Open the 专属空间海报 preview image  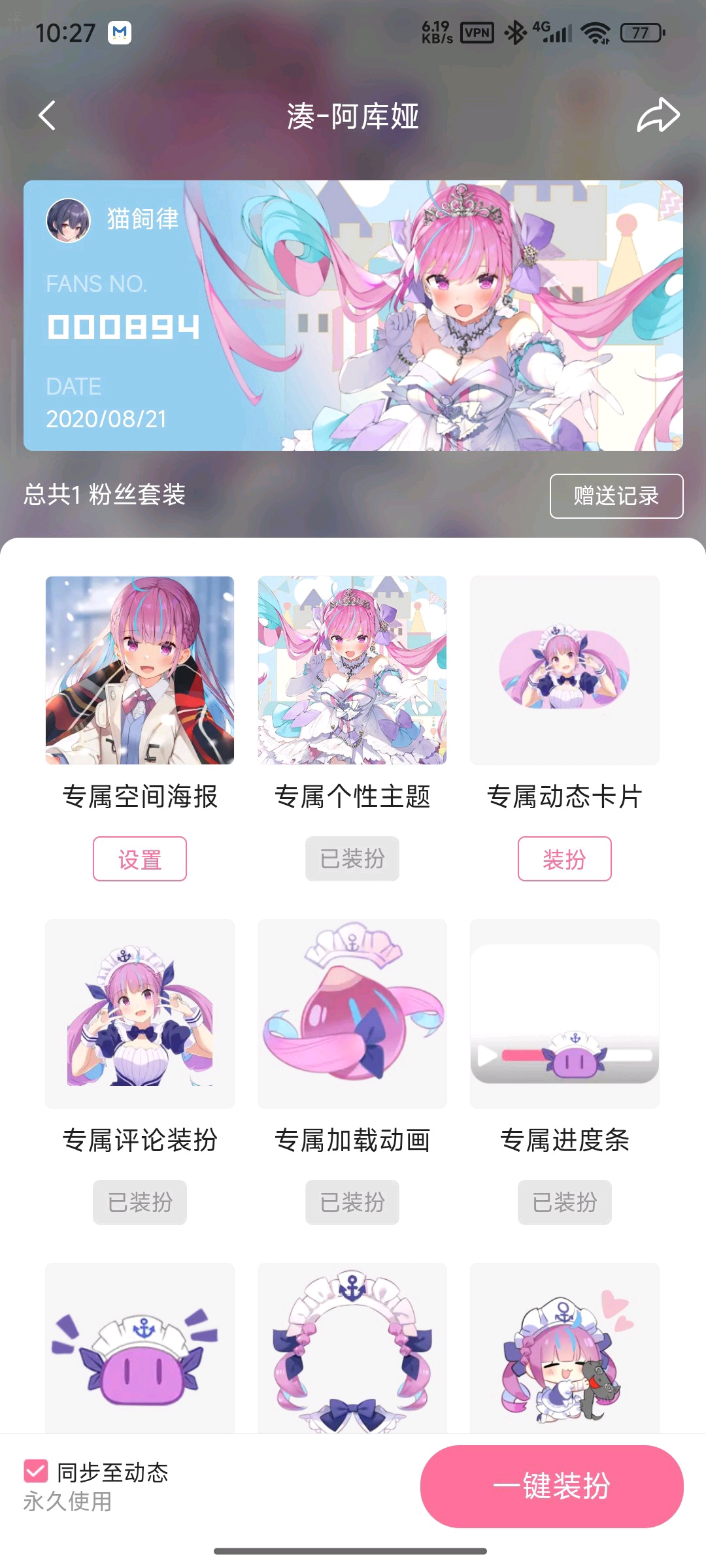click(140, 670)
